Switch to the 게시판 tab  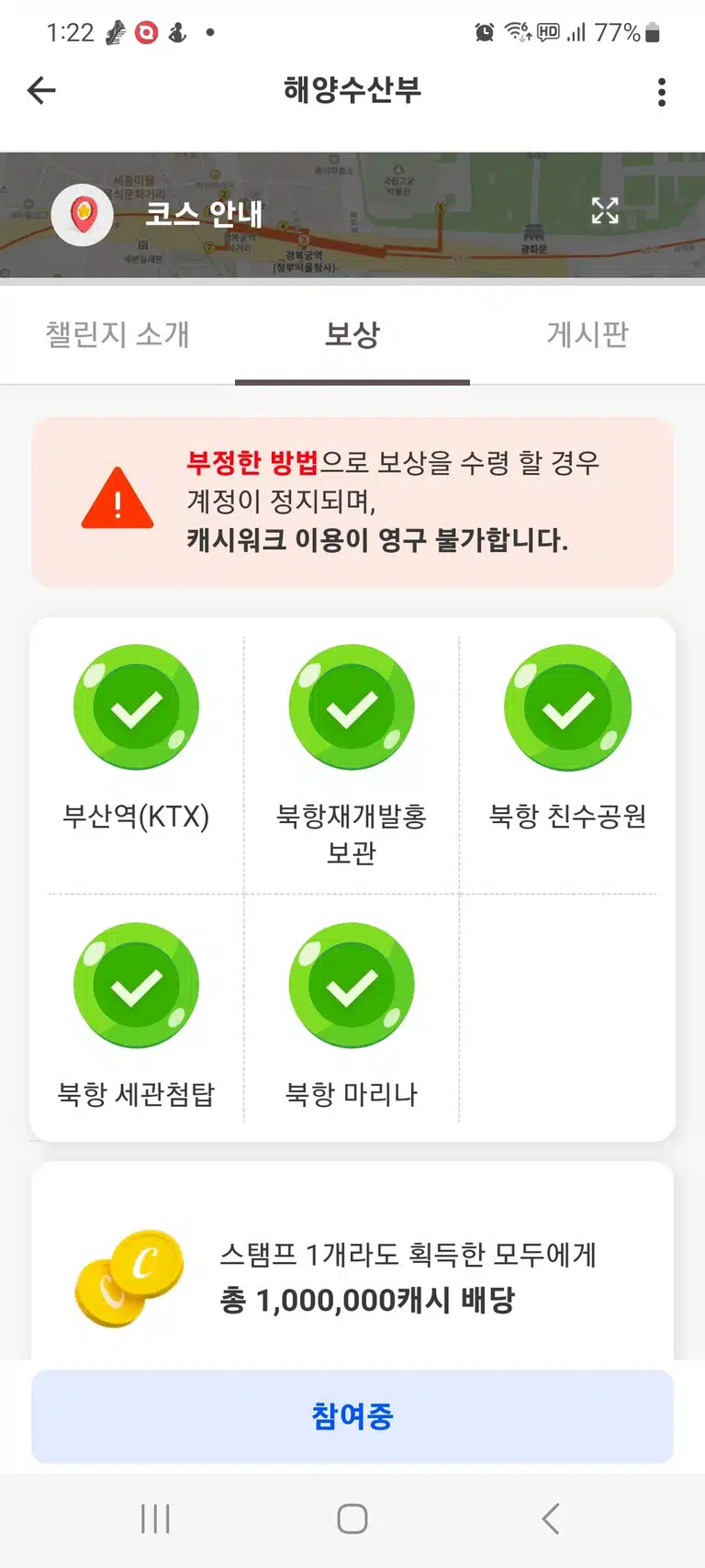pyautogui.click(x=587, y=334)
